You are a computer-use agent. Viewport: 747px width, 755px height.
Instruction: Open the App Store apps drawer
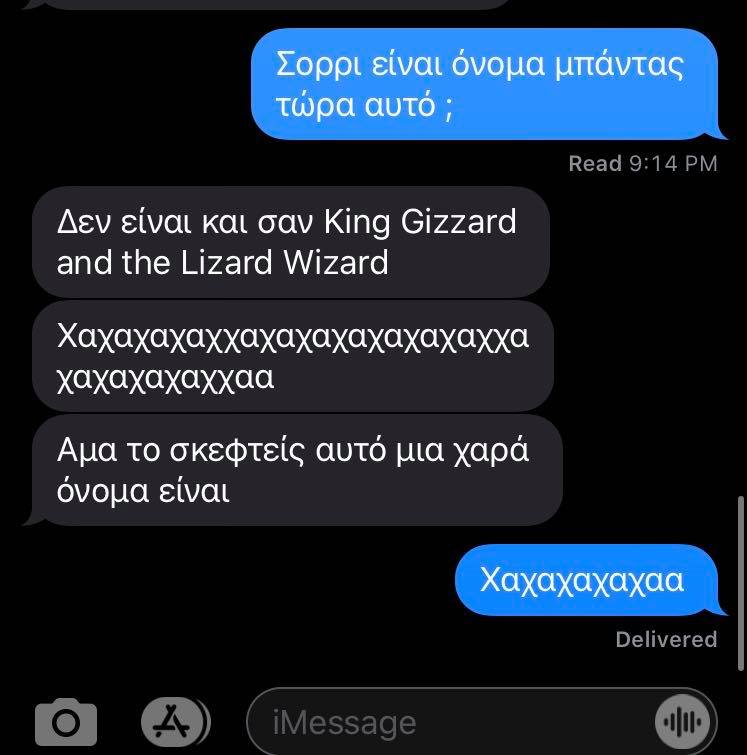(x=173, y=720)
